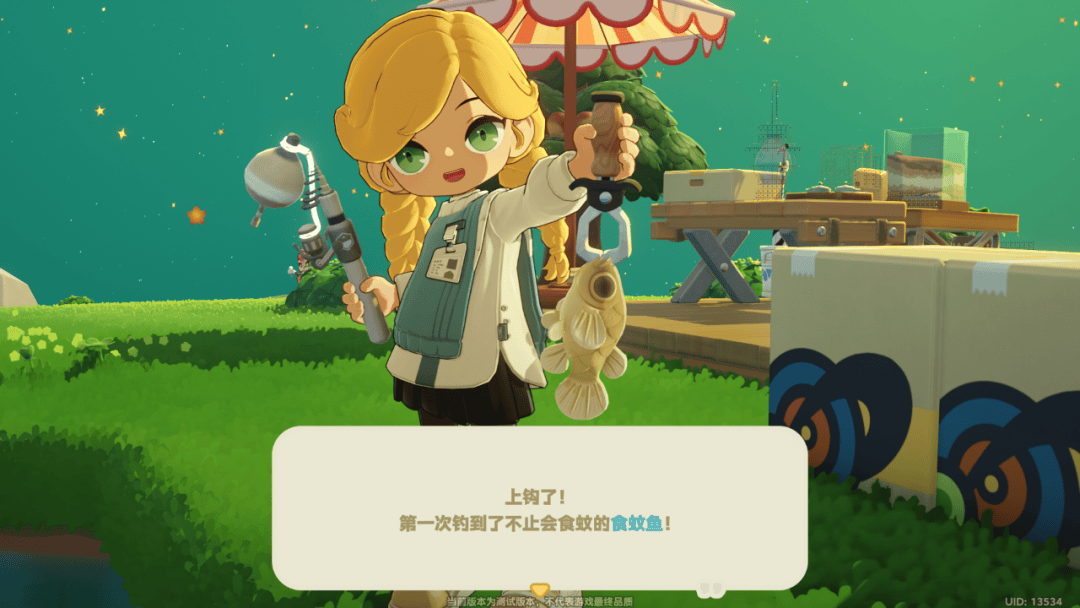Tap the yellow continue arrow below the dialog
This screenshot has height=608, width=1080.
coord(539,590)
